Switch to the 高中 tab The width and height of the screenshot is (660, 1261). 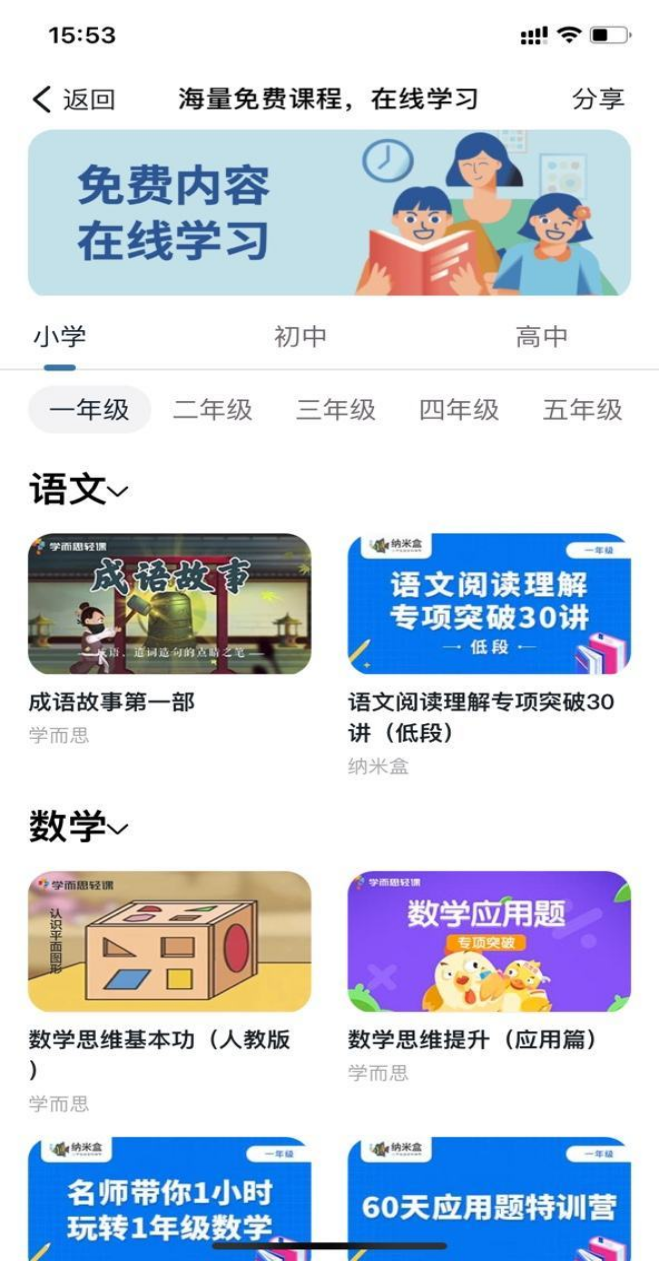(x=541, y=337)
